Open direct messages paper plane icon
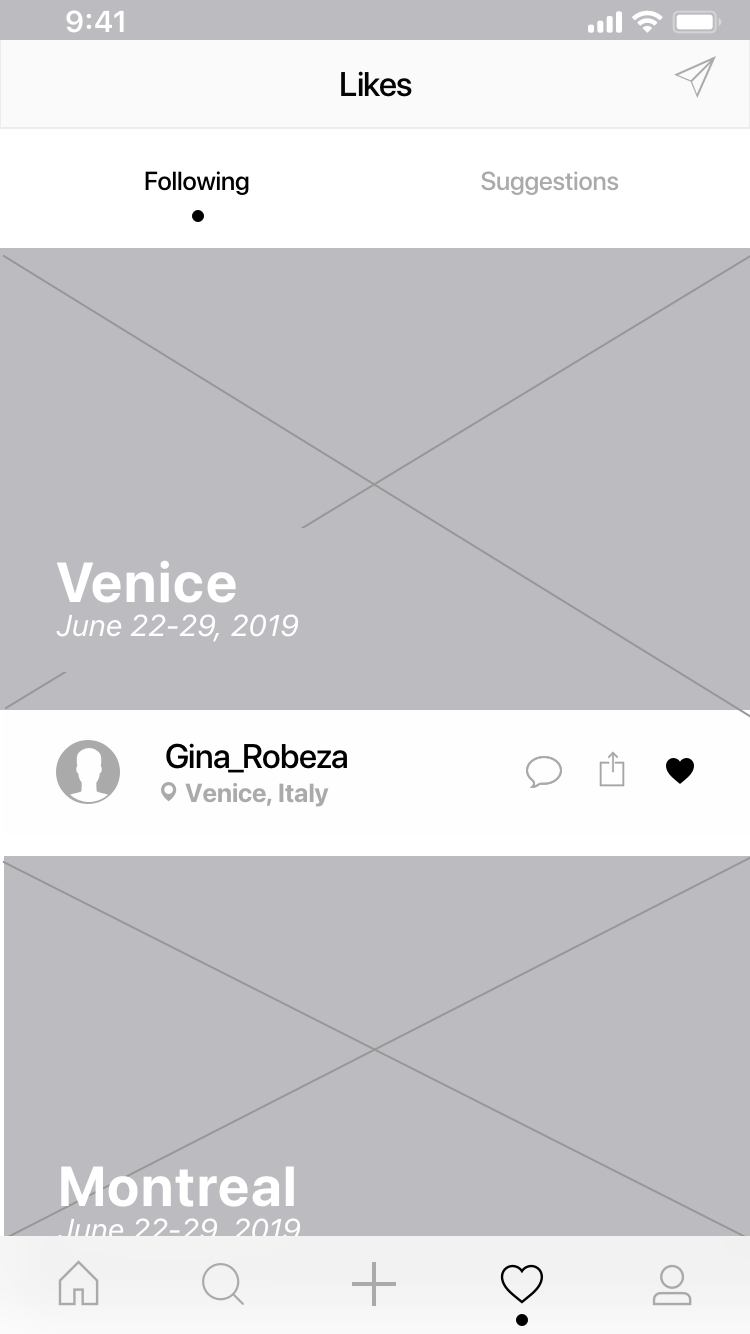This screenshot has height=1334, width=750. (x=695, y=77)
